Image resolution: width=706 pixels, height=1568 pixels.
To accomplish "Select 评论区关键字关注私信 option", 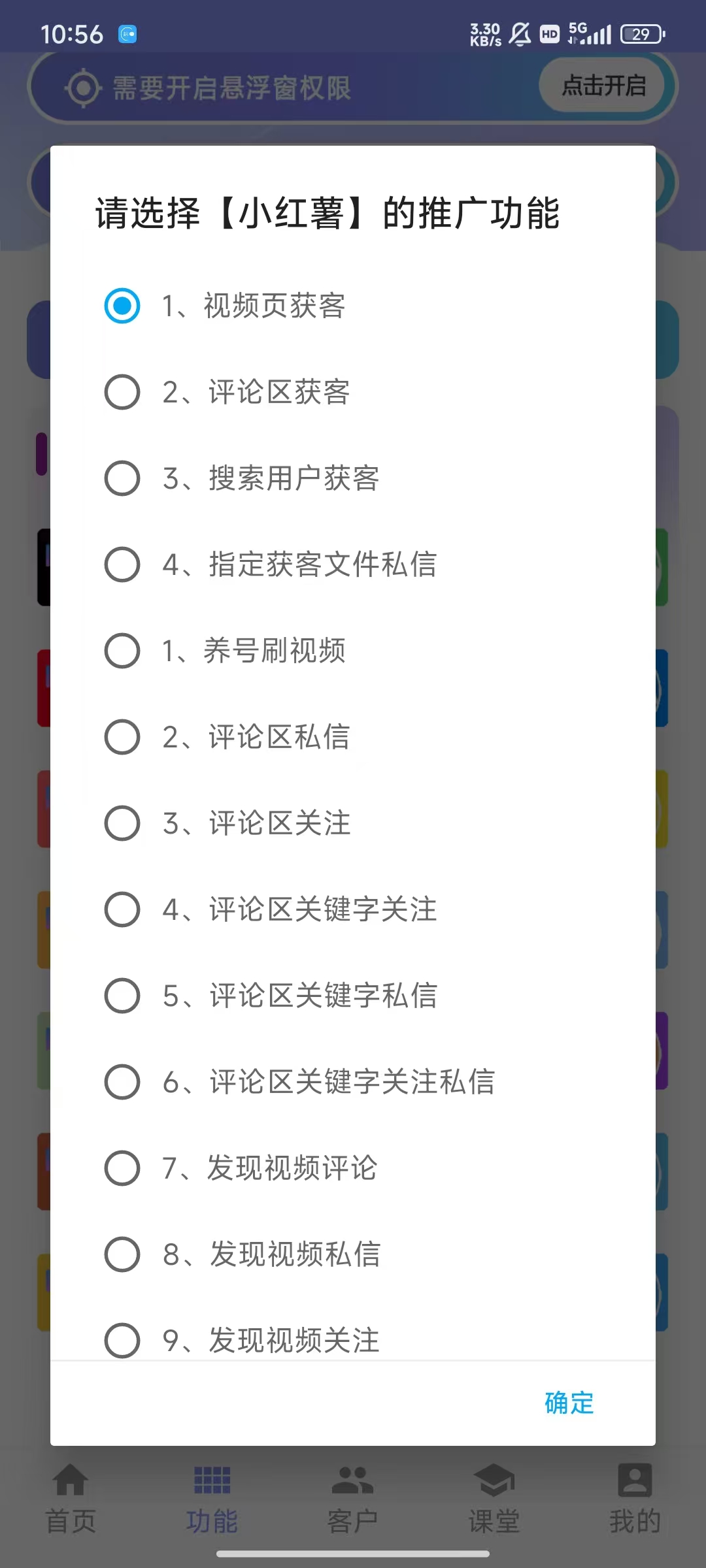I will pos(122,1082).
